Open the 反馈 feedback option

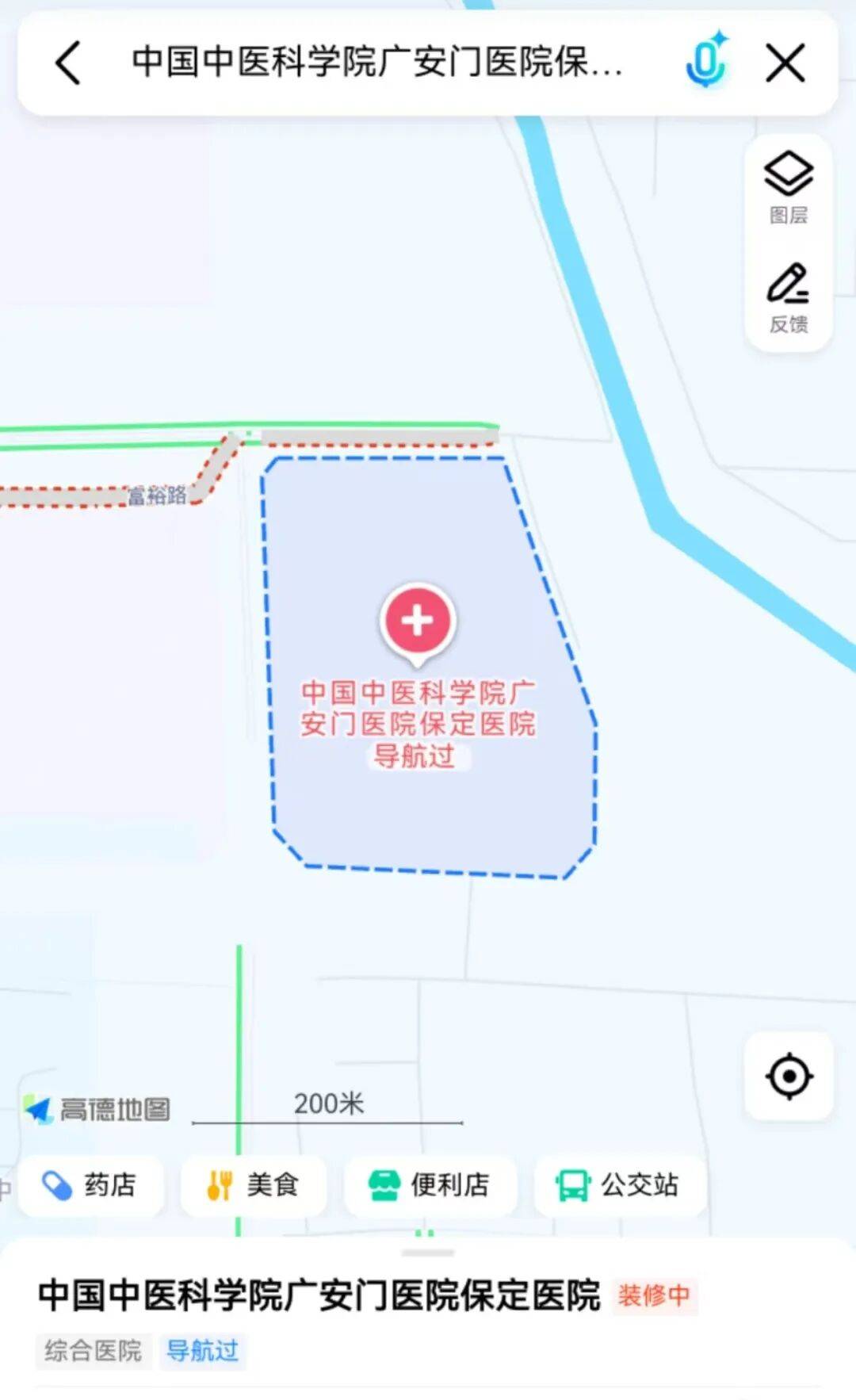pyautogui.click(x=788, y=298)
